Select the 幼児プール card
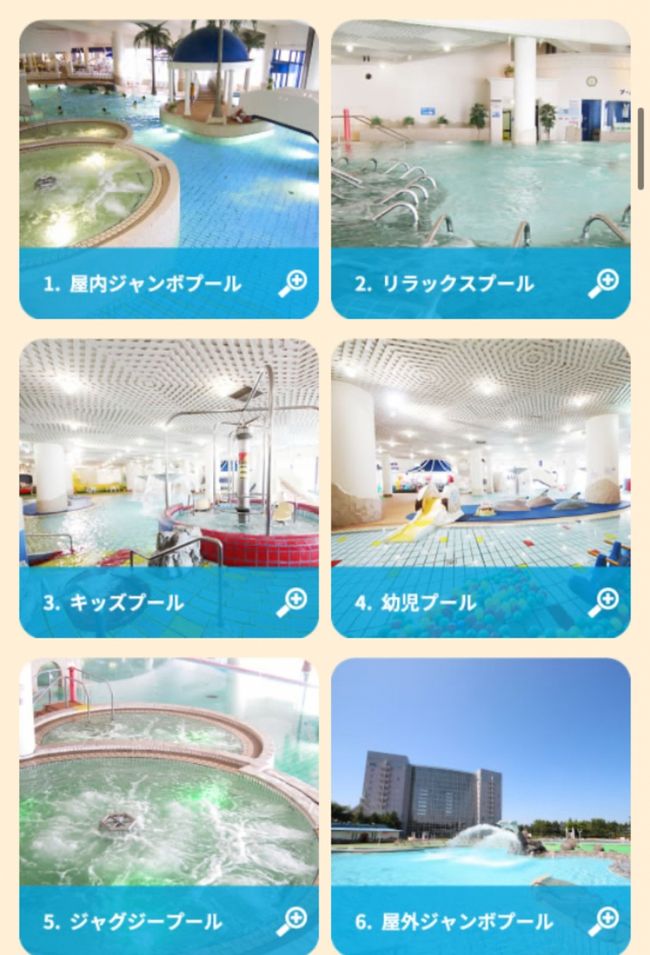This screenshot has width=650, height=955. (481, 487)
